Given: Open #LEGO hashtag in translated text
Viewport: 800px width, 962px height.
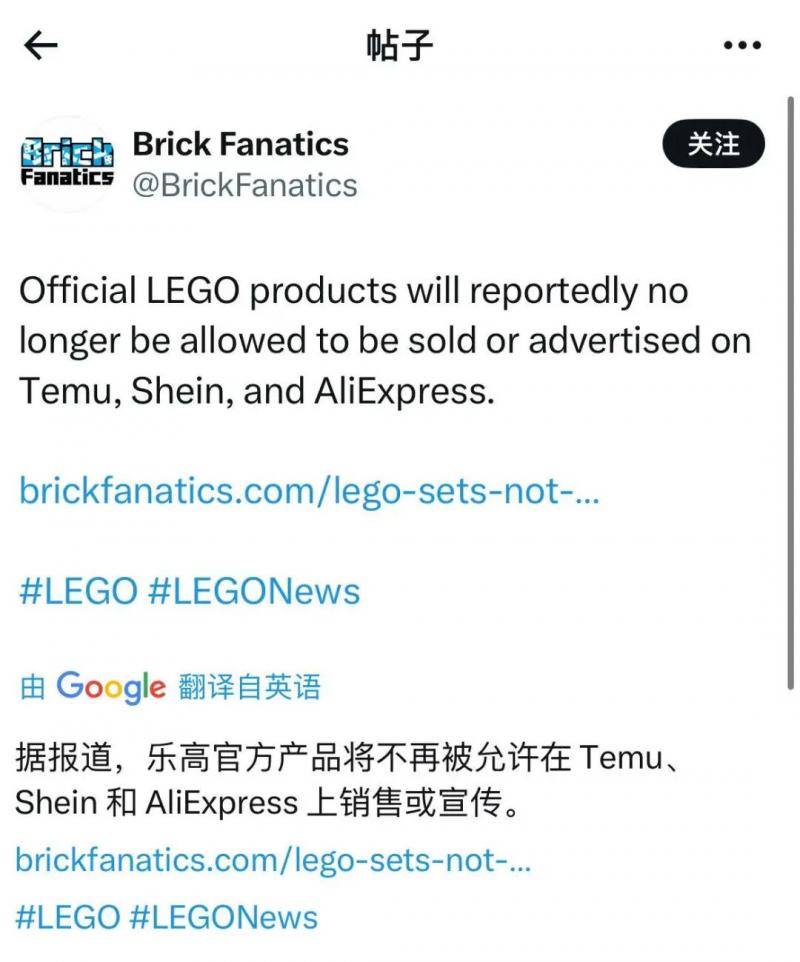Looking at the screenshot, I should [x=67, y=917].
